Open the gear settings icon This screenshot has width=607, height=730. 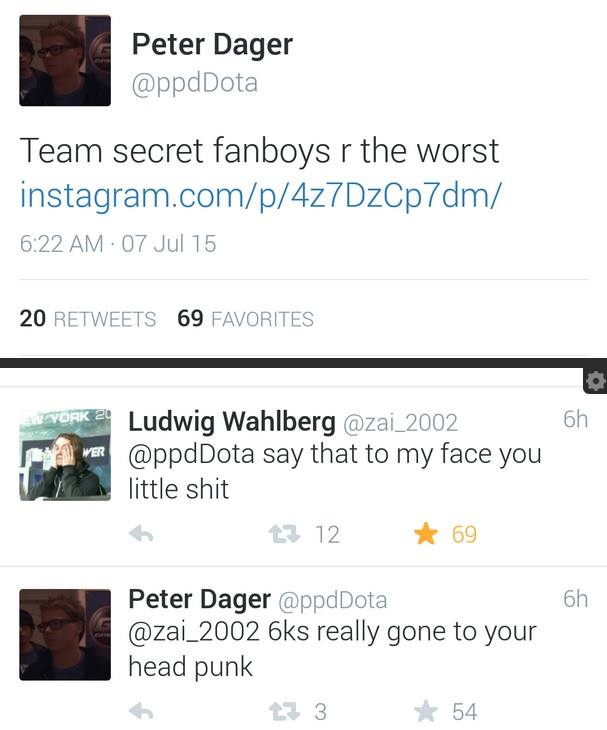[x=595, y=380]
